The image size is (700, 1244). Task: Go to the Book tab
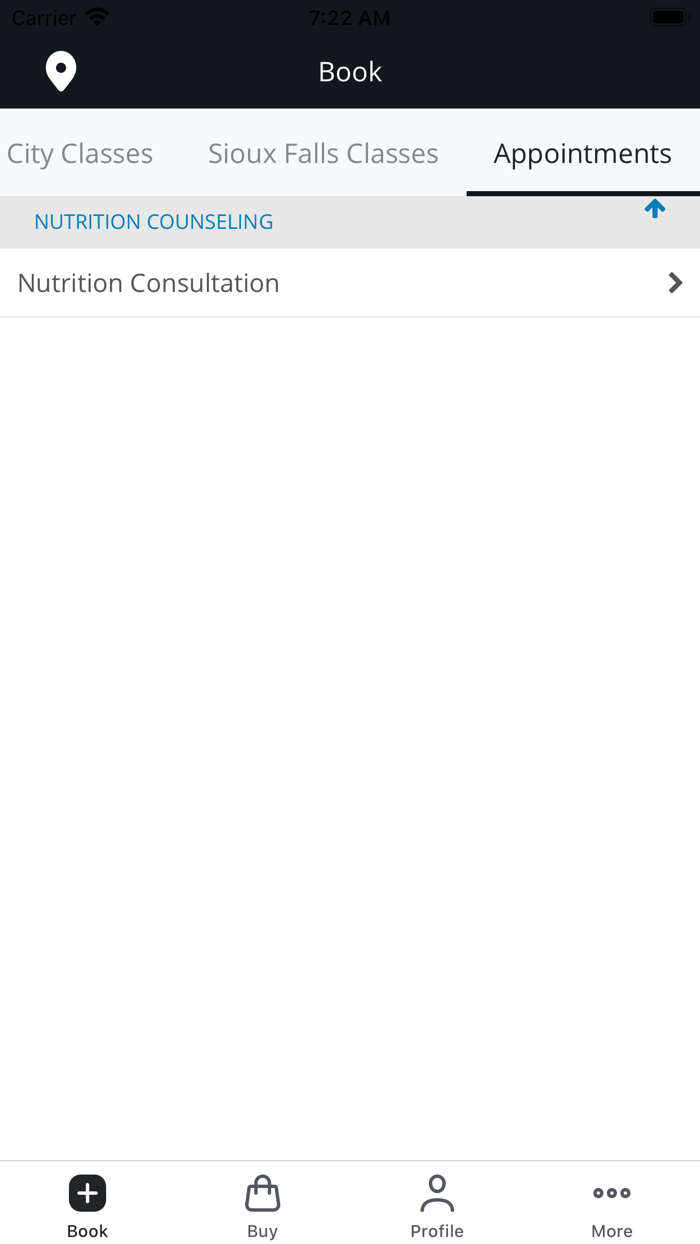point(87,1205)
